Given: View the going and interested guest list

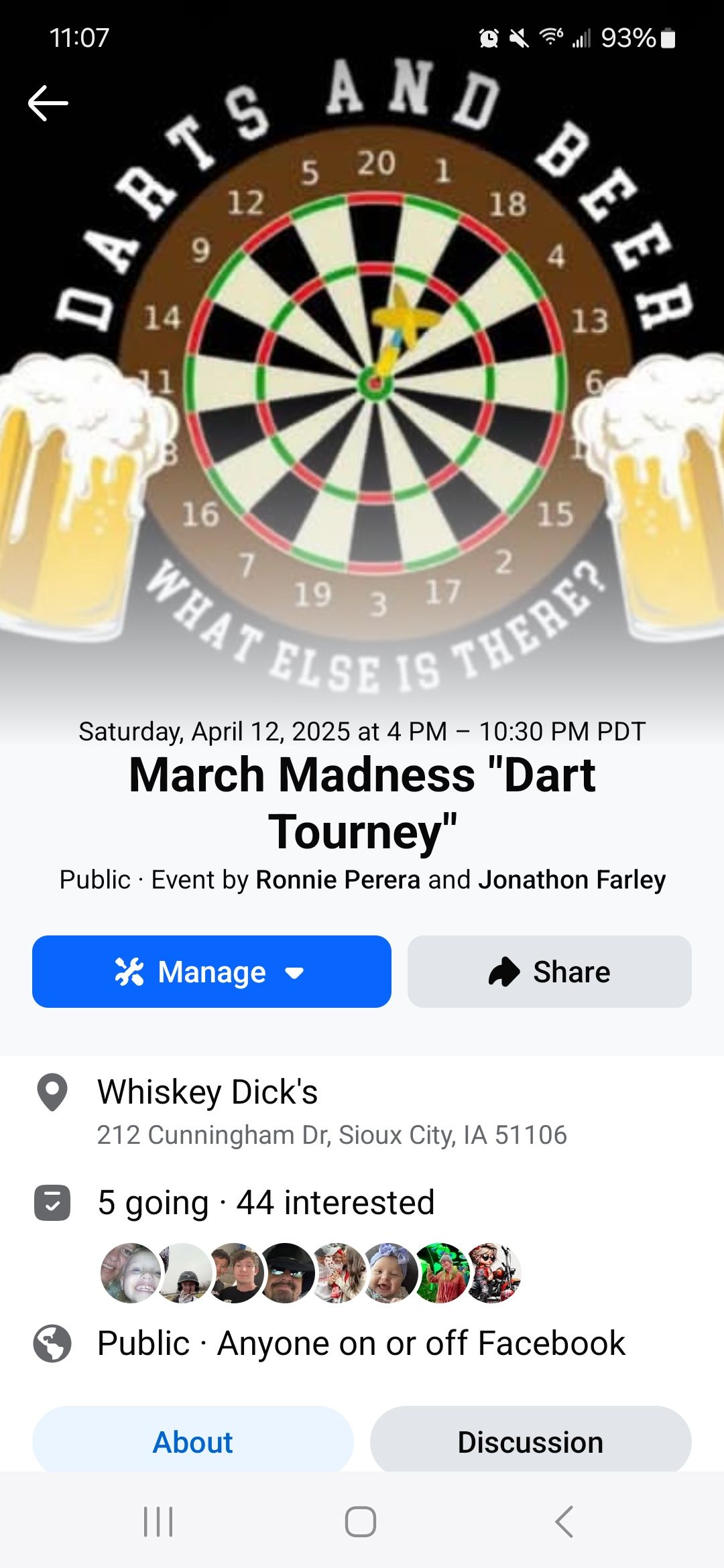Looking at the screenshot, I should (x=266, y=1203).
